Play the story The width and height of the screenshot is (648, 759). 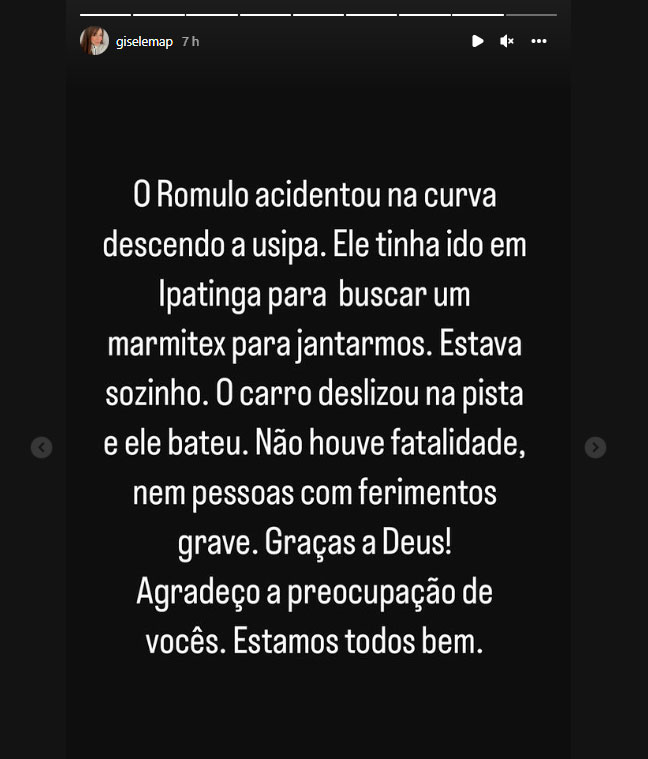tap(477, 41)
